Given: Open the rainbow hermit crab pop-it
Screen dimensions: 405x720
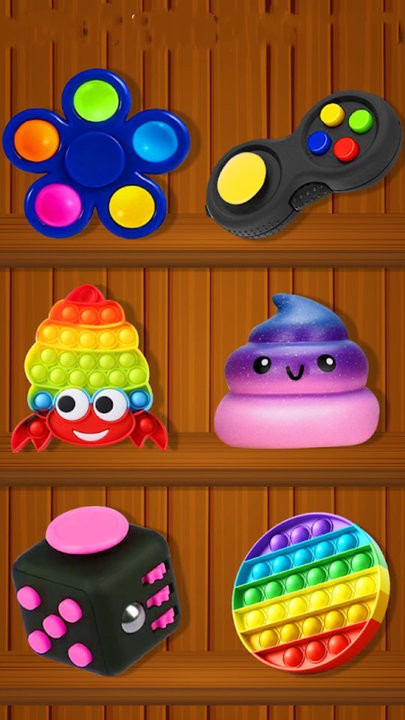Looking at the screenshot, I should coord(89,369).
